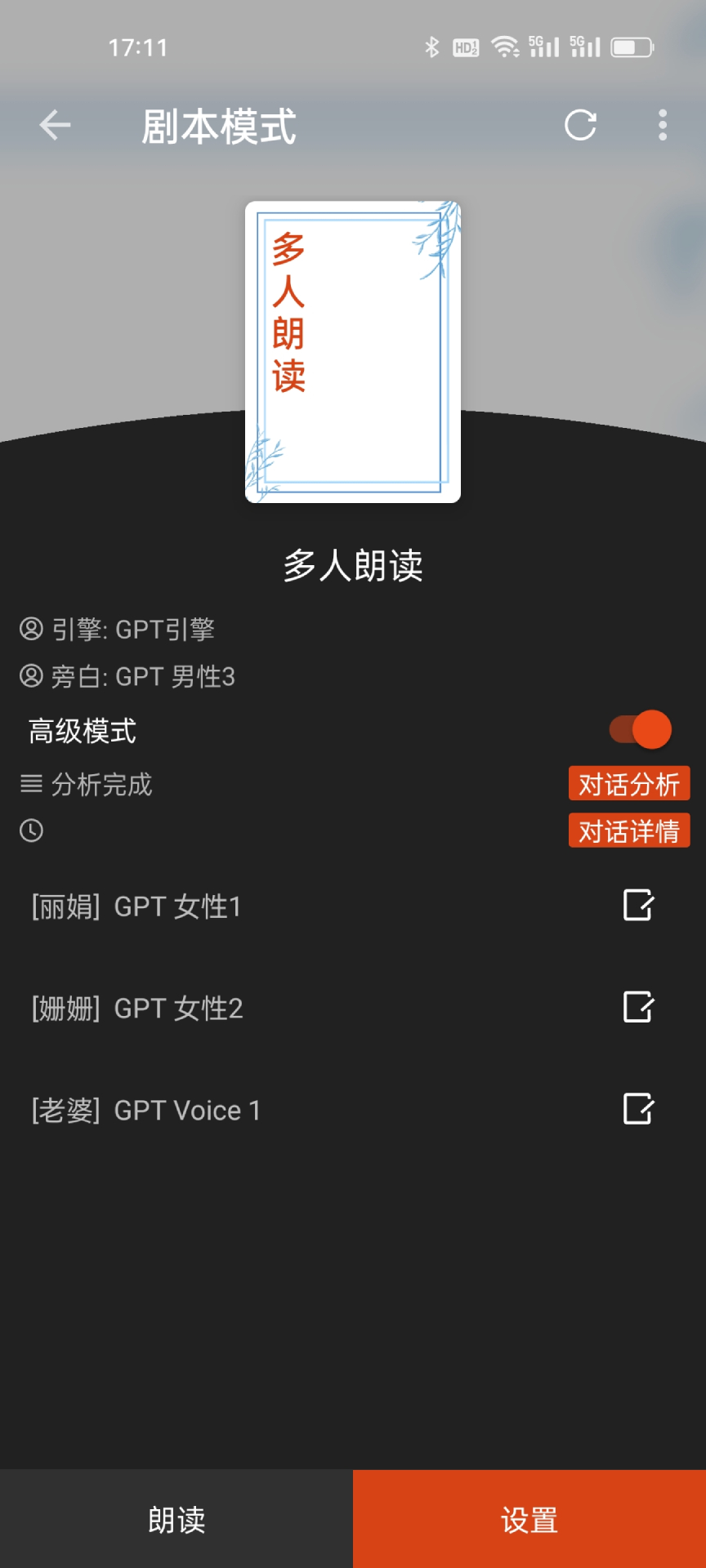This screenshot has width=706, height=1568.
Task: Toggle off 高级模式
Action: coord(639,729)
